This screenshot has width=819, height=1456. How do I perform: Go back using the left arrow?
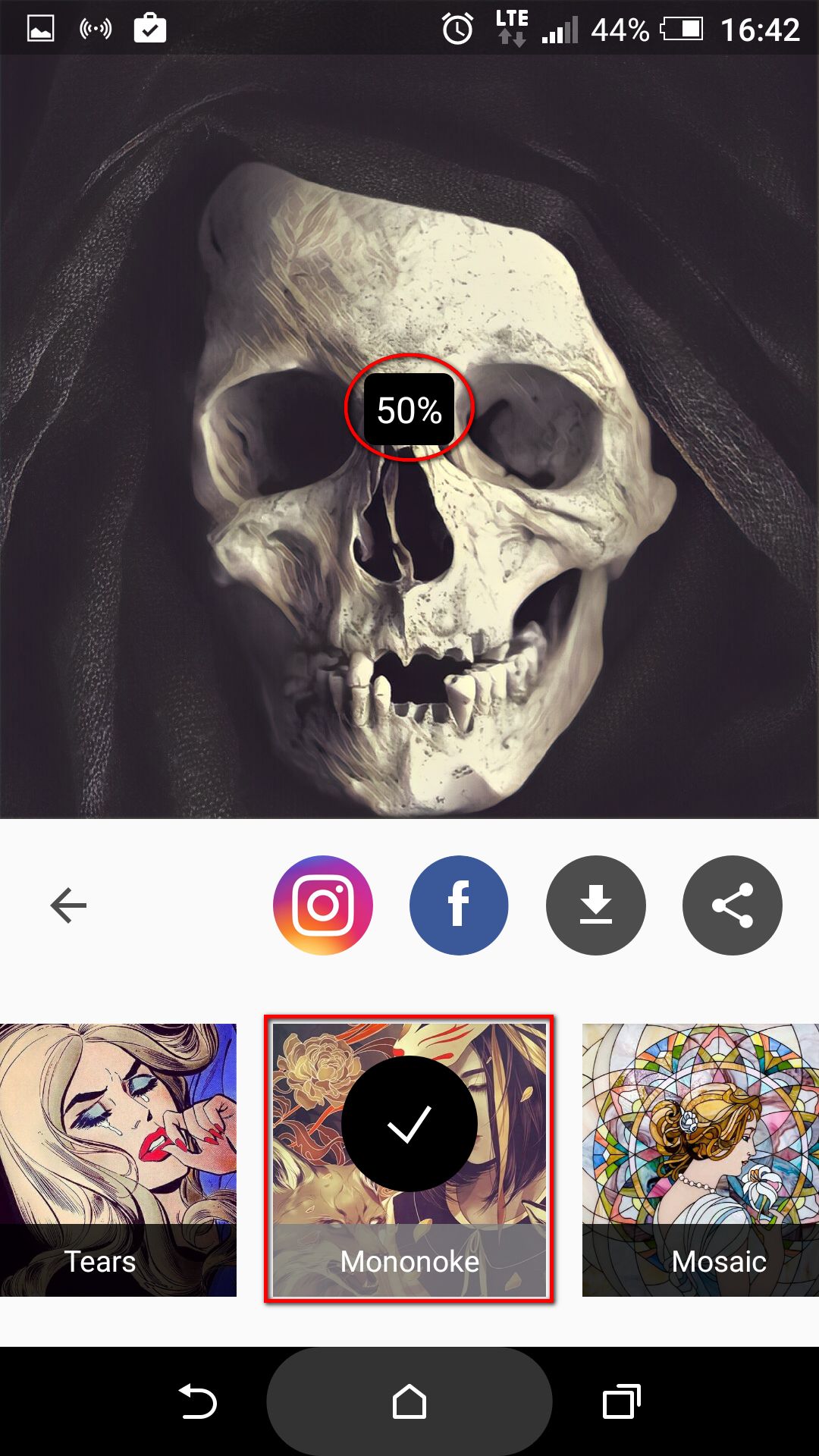(68, 905)
